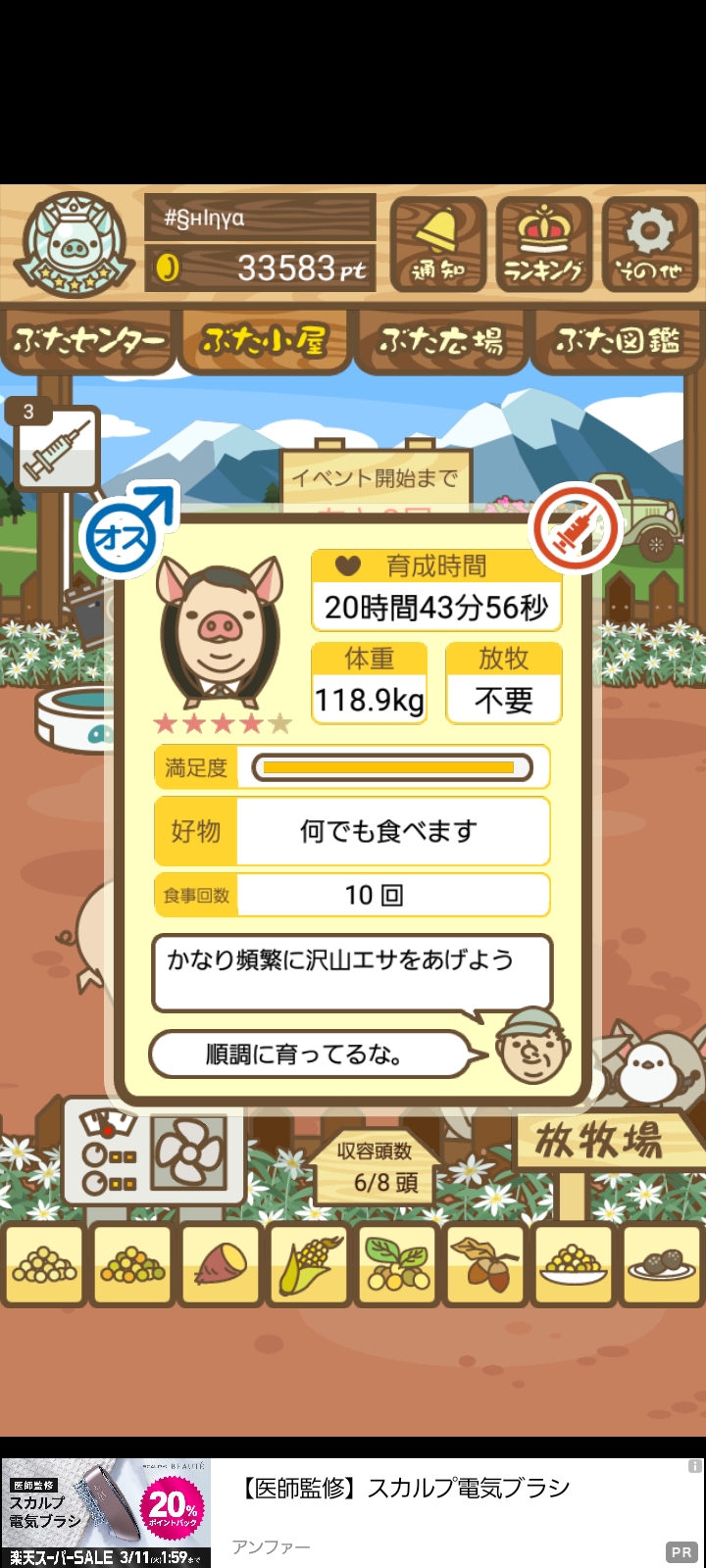Open the その他 settings gear
The width and height of the screenshot is (706, 1568).
[x=649, y=244]
